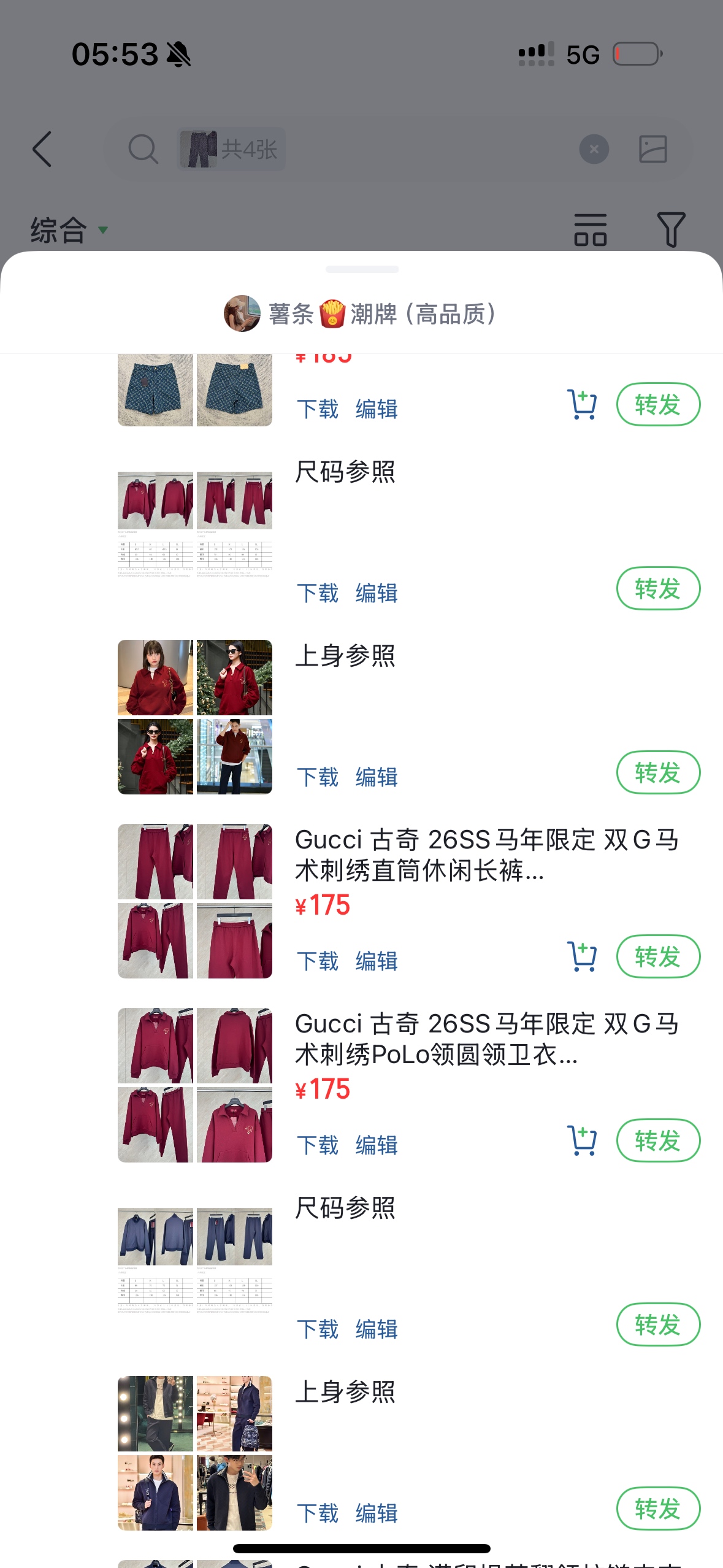The image size is (723, 1568).
Task: View the red sweatshirt 上身参照 model photo
Action: (x=155, y=677)
